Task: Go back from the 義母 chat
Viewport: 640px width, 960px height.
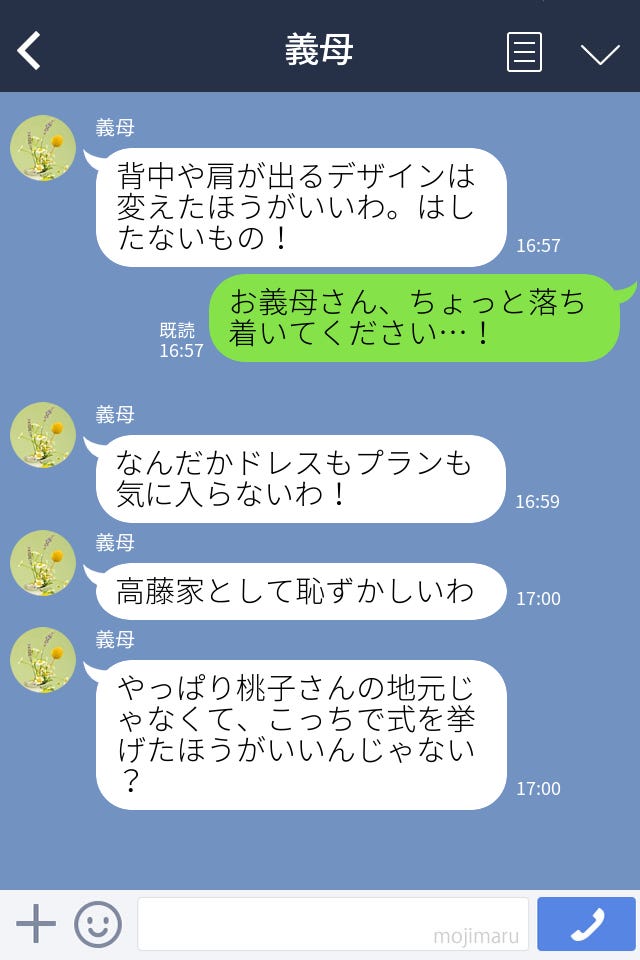Action: (30, 50)
